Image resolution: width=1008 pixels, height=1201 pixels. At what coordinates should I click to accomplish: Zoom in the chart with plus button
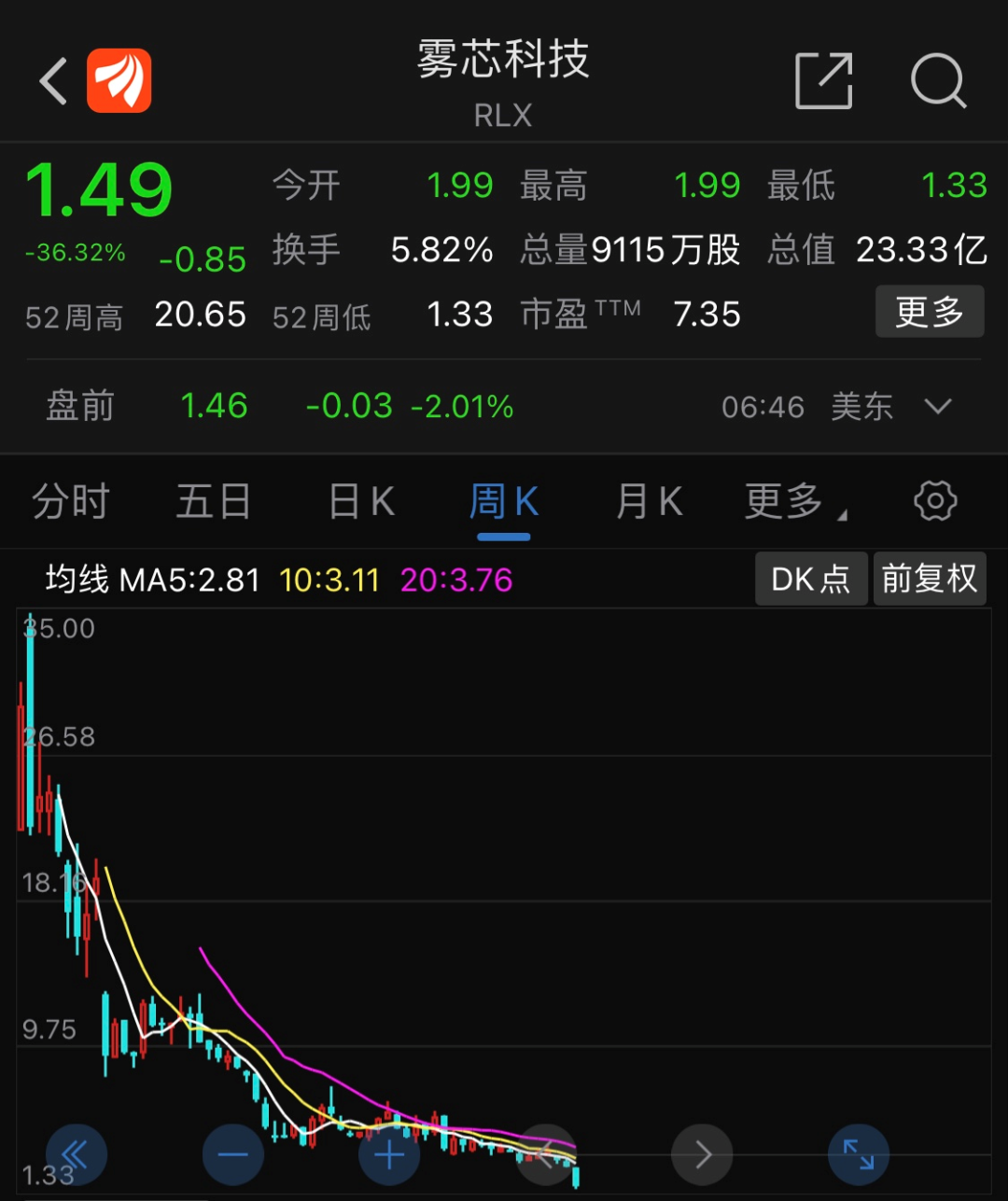point(389,1155)
